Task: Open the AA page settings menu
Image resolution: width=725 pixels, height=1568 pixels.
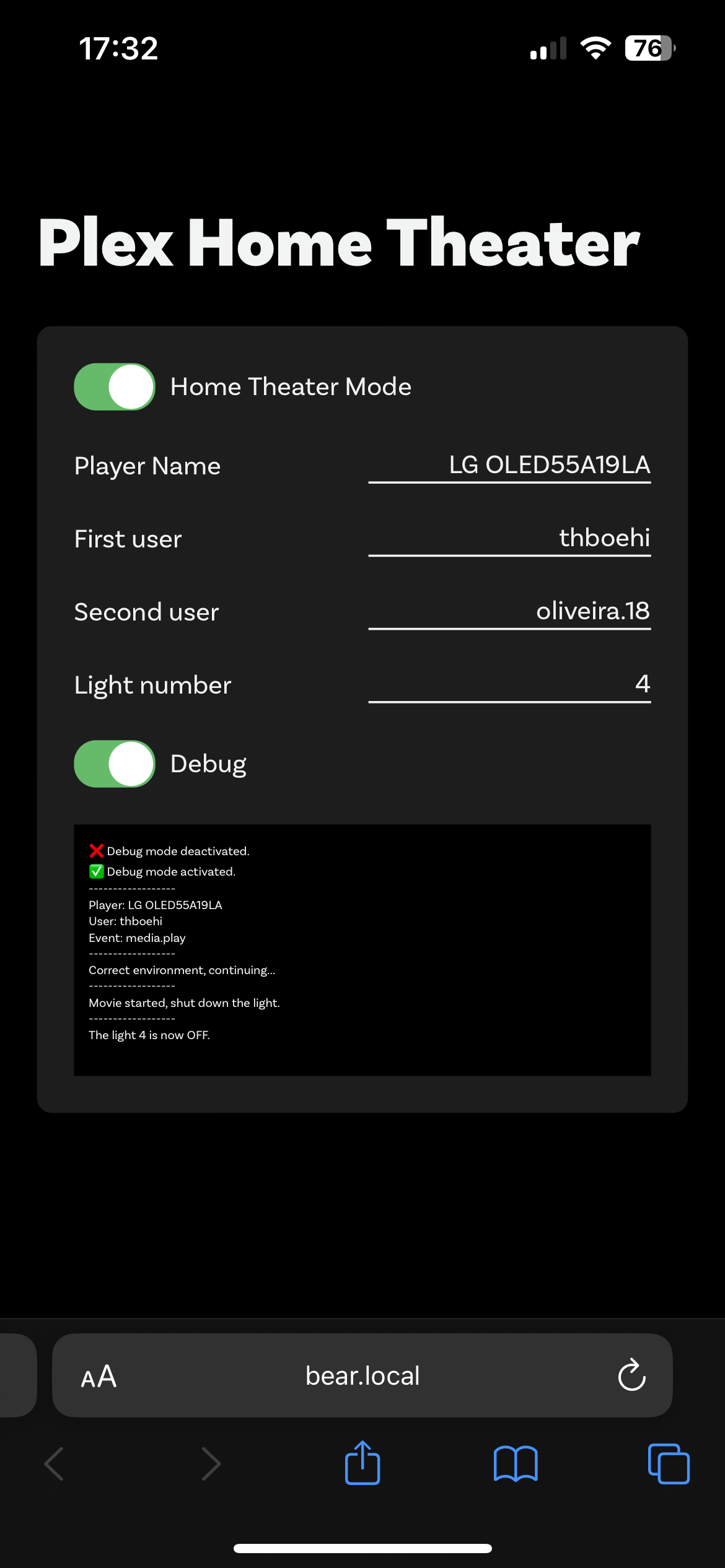Action: [99, 1376]
